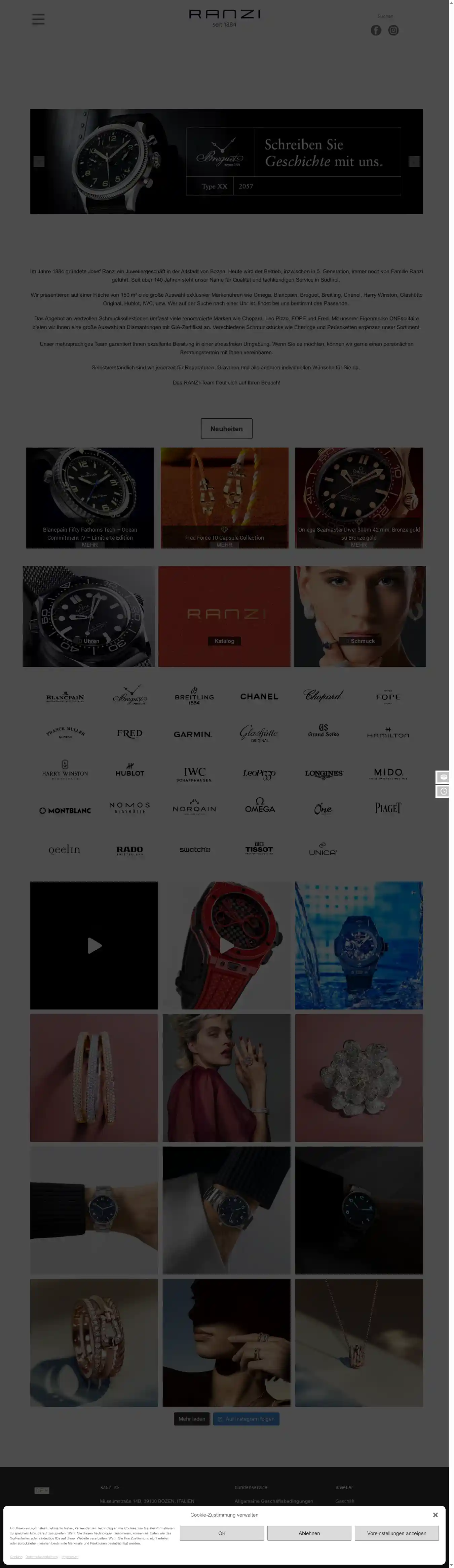Open Fred Force 10 Capsule Collection
The image size is (454, 1568).
click(224, 498)
